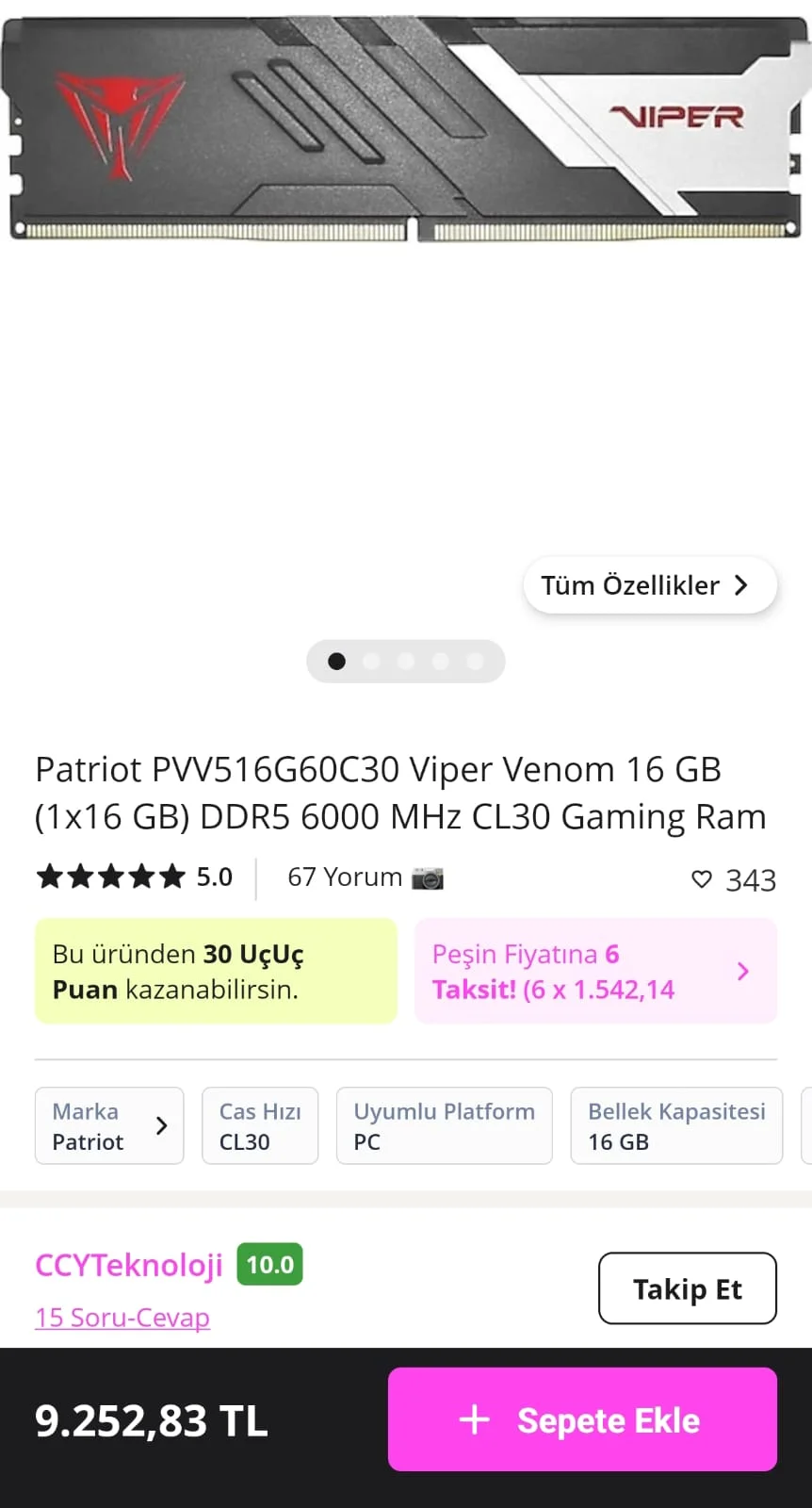The image size is (812, 1508).
Task: Expand Tüm Özellikler with its chevron
Action: [x=742, y=584]
